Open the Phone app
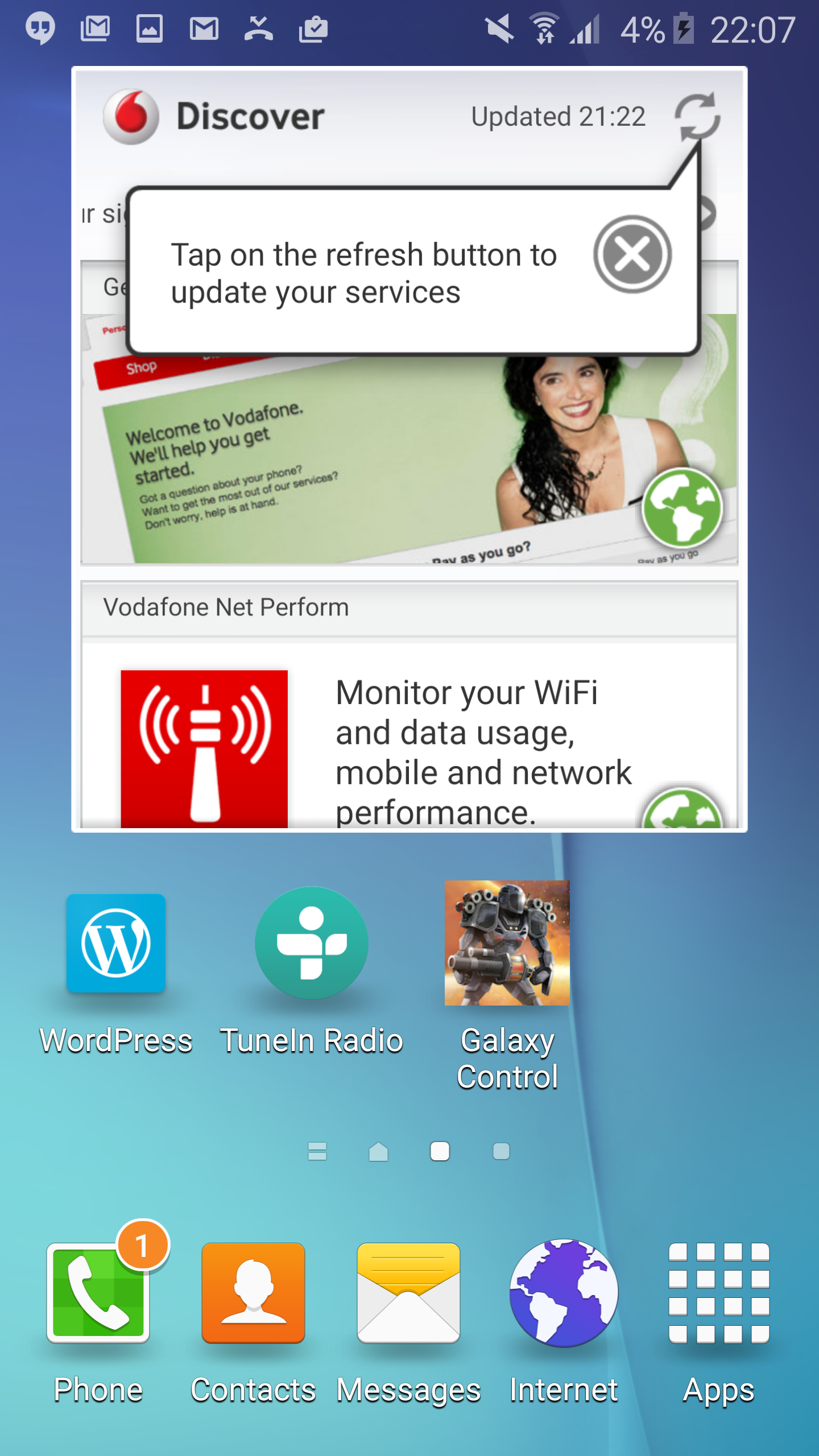This screenshot has width=819, height=1456. pyautogui.click(x=98, y=1321)
